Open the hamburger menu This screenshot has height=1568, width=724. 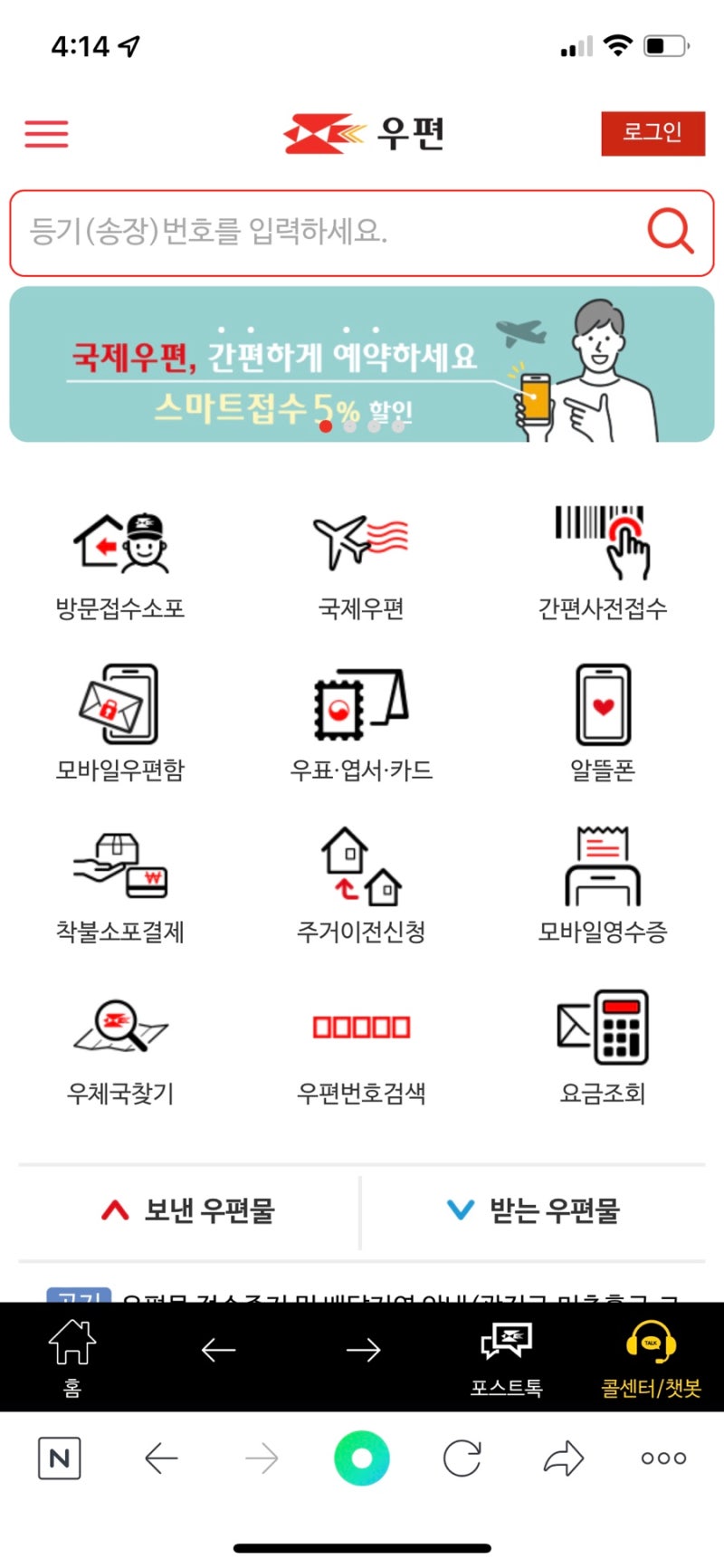click(x=46, y=133)
